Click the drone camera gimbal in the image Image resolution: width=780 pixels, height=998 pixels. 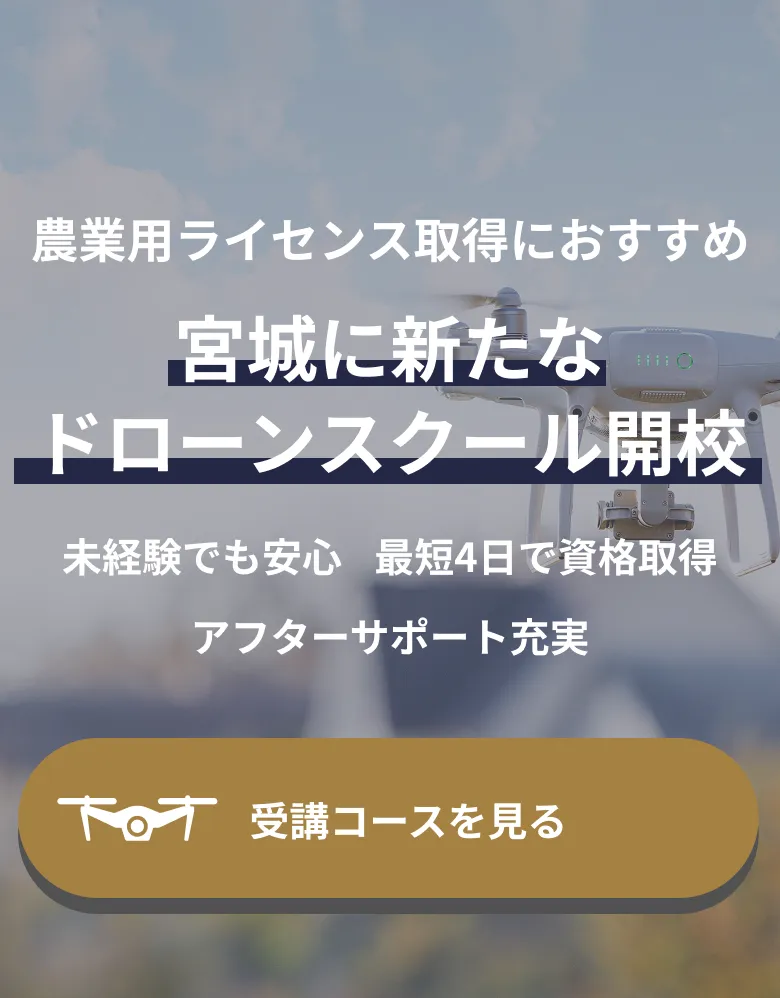pyautogui.click(x=640, y=512)
